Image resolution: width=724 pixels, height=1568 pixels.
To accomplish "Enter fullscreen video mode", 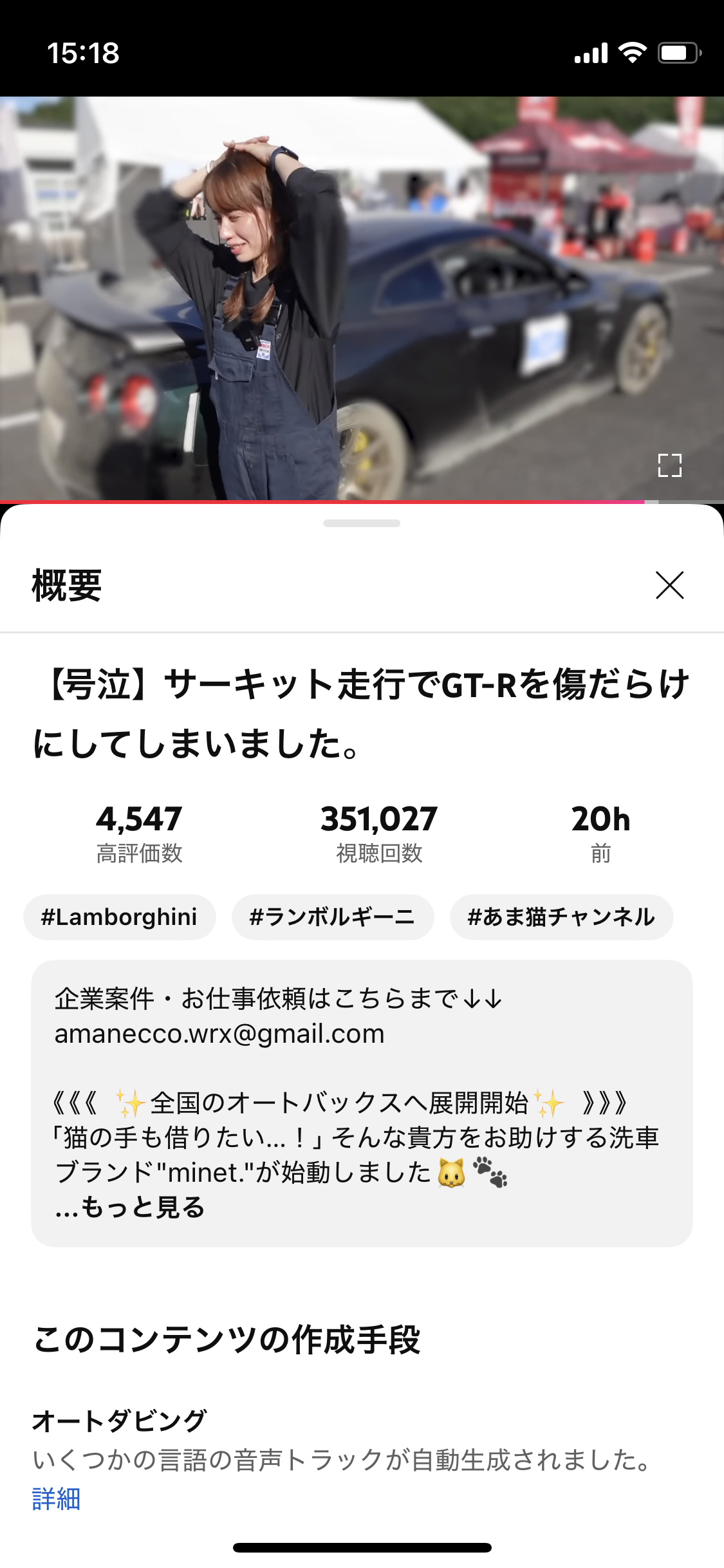I will [669, 465].
